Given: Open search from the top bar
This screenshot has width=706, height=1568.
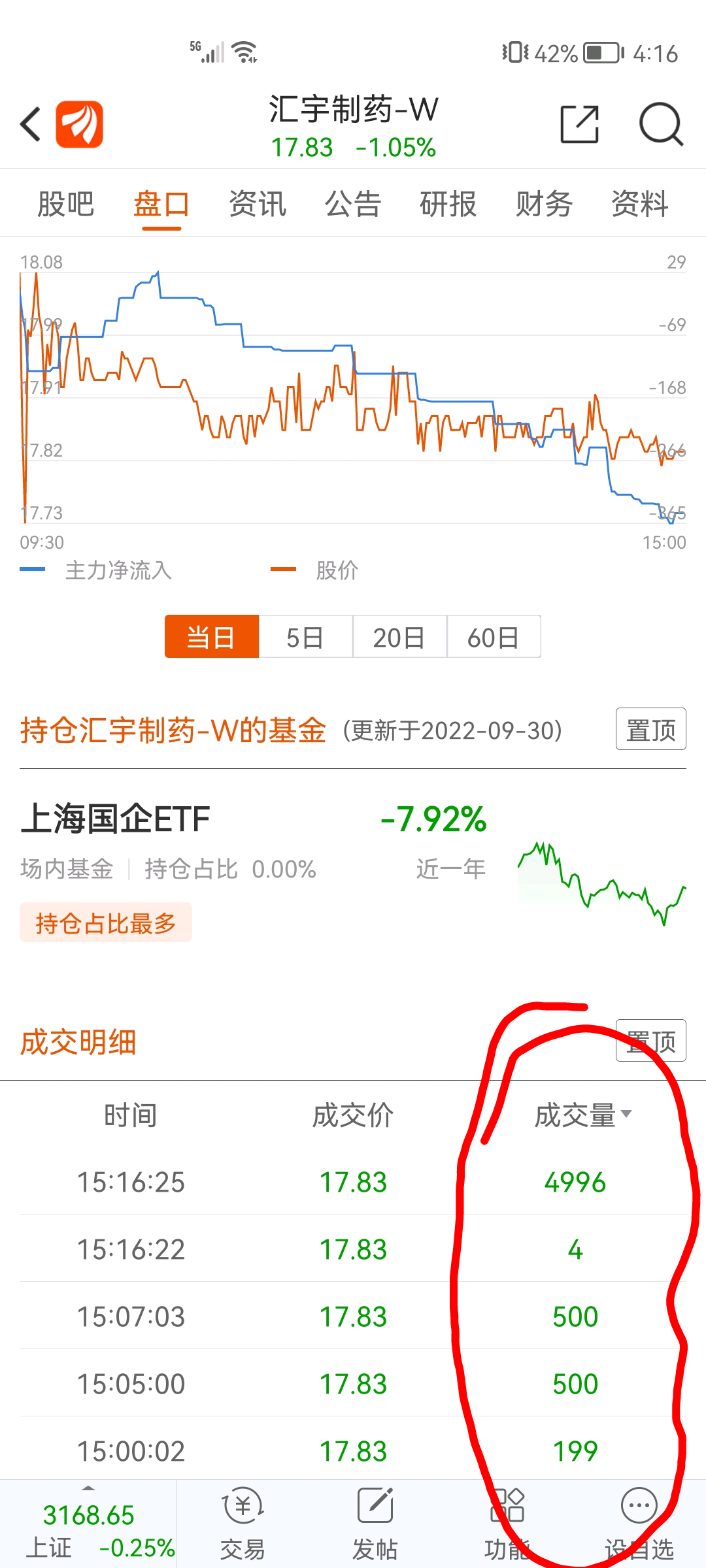Looking at the screenshot, I should [x=662, y=123].
